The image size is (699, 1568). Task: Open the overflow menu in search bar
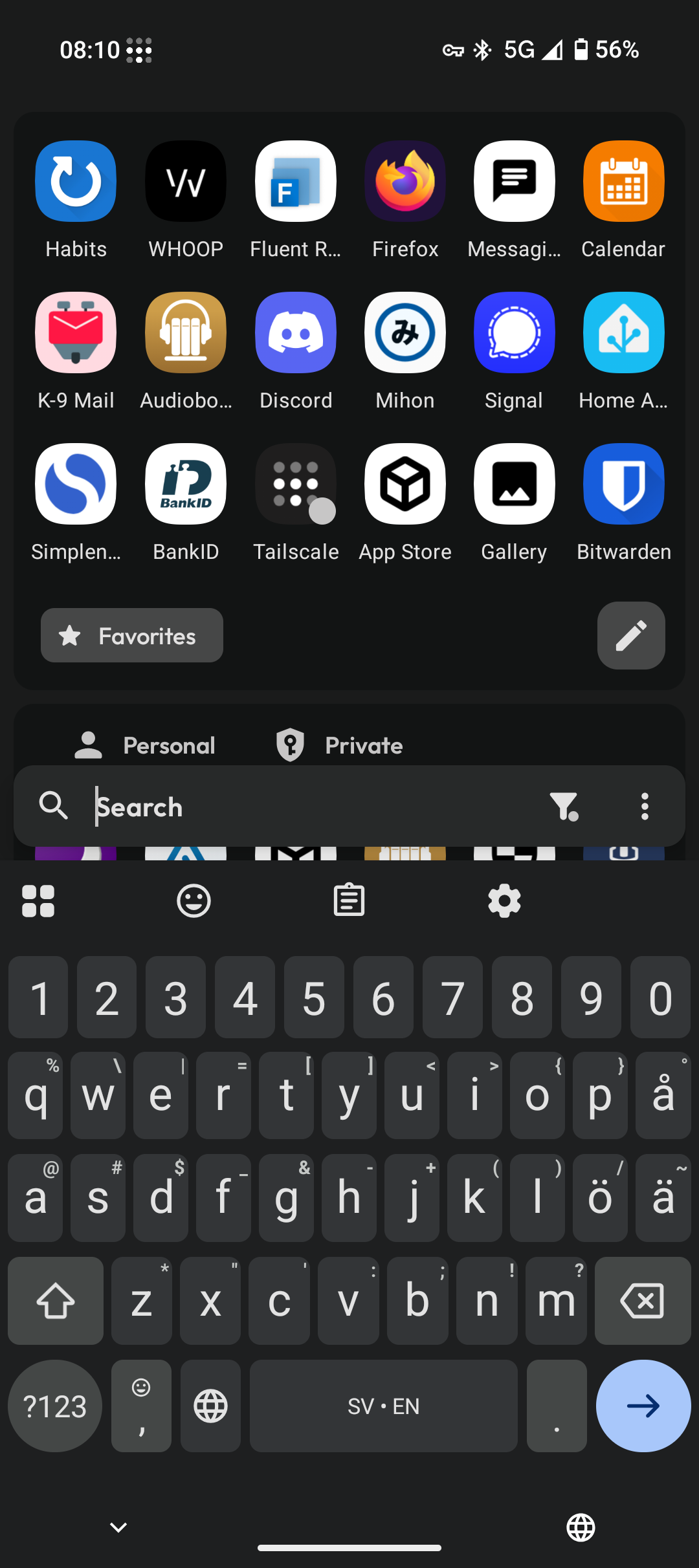(x=644, y=807)
